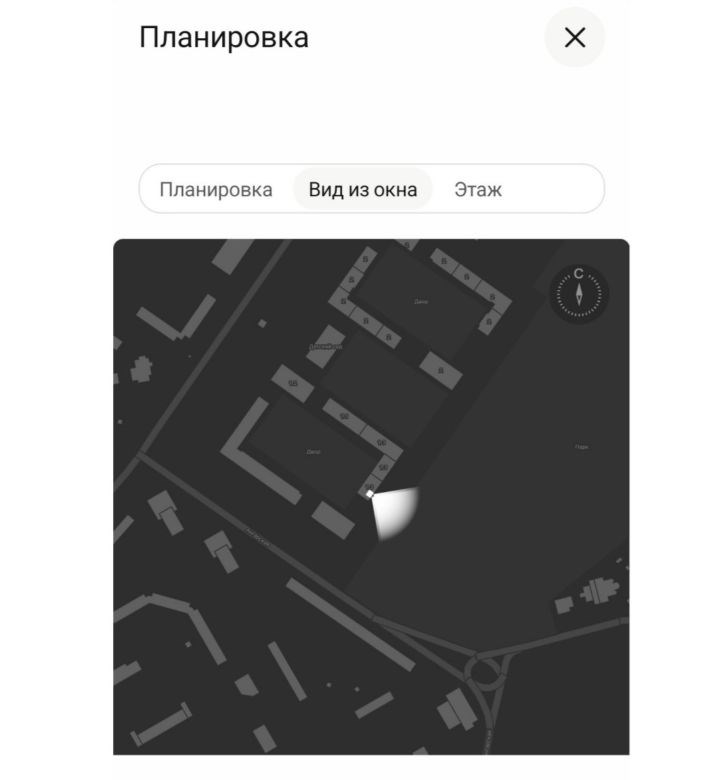Select the Вид из окна tab
The image size is (720, 780).
[x=363, y=190]
